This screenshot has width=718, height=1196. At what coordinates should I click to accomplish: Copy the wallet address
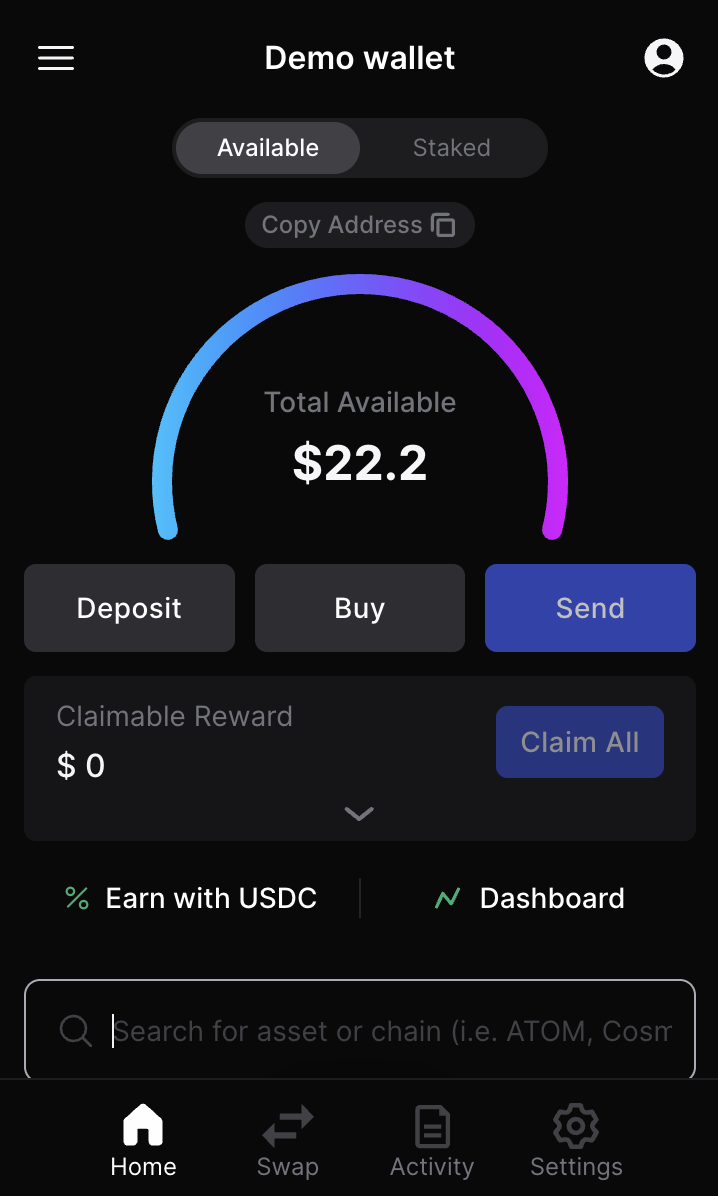click(x=359, y=225)
